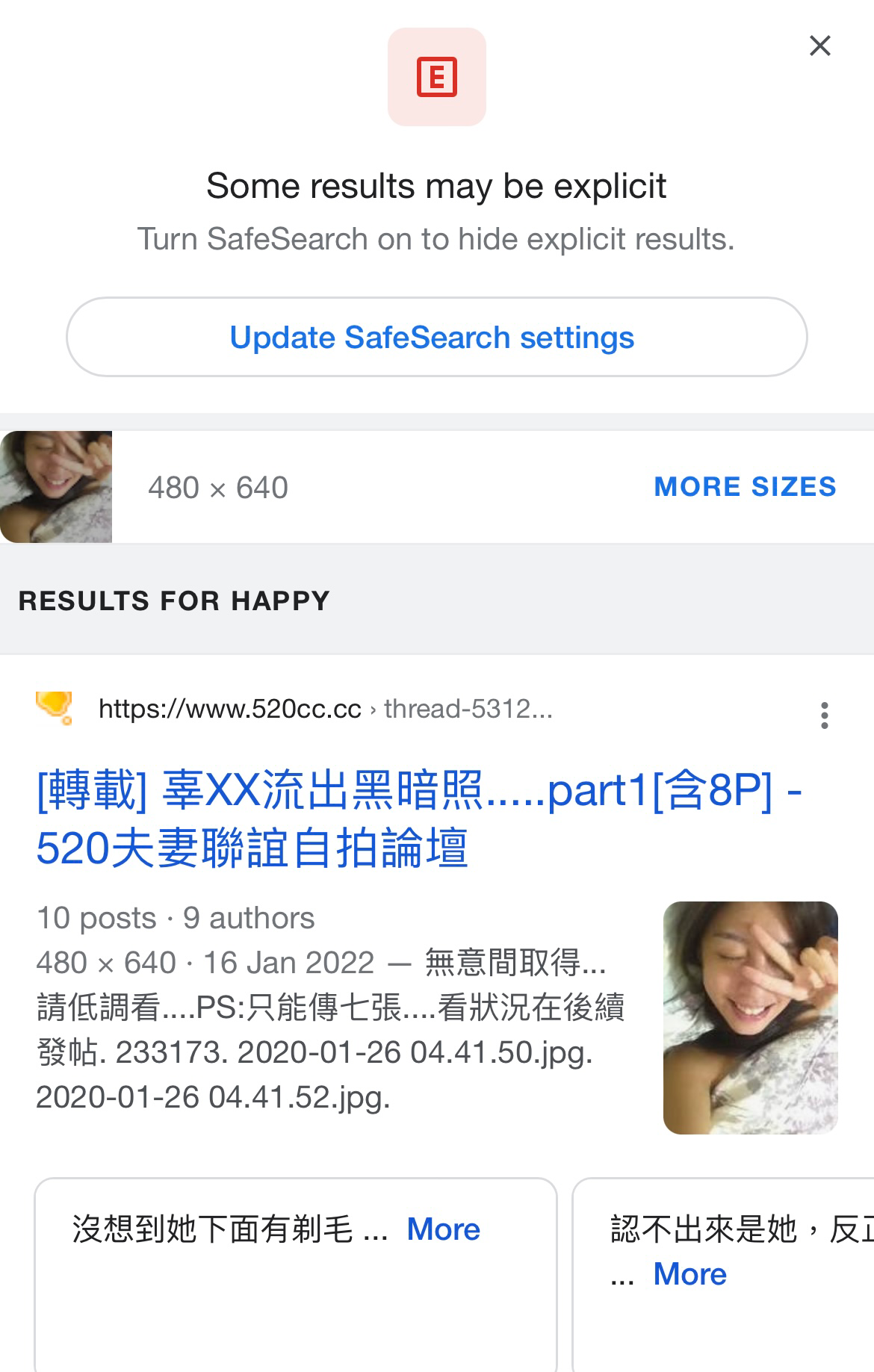Image resolution: width=874 pixels, height=1372 pixels.
Task: Open the overflow menu for the 520cc.cc result
Action: pyautogui.click(x=824, y=716)
